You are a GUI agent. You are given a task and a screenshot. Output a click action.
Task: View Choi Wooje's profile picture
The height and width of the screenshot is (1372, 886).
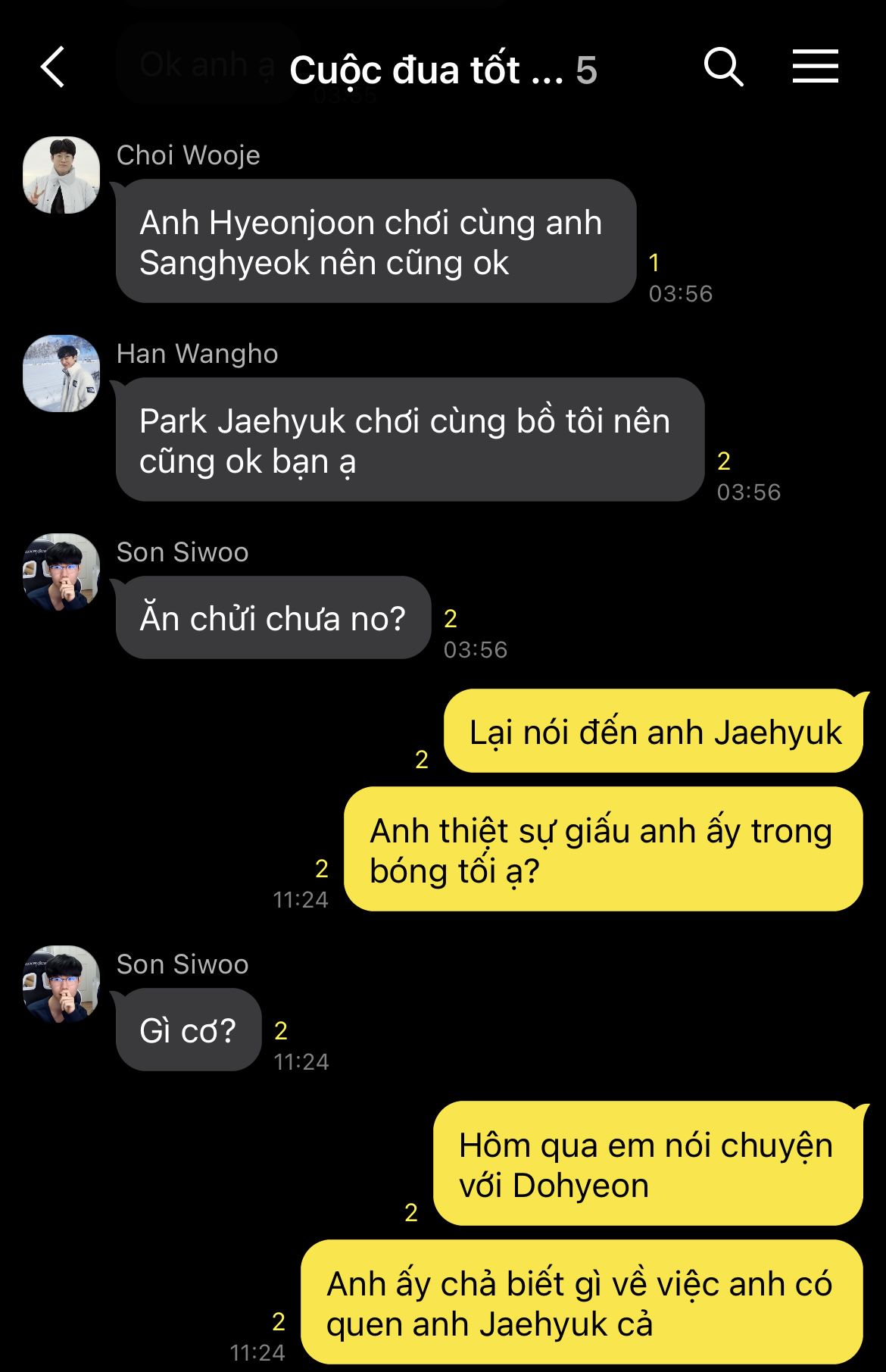point(61,175)
